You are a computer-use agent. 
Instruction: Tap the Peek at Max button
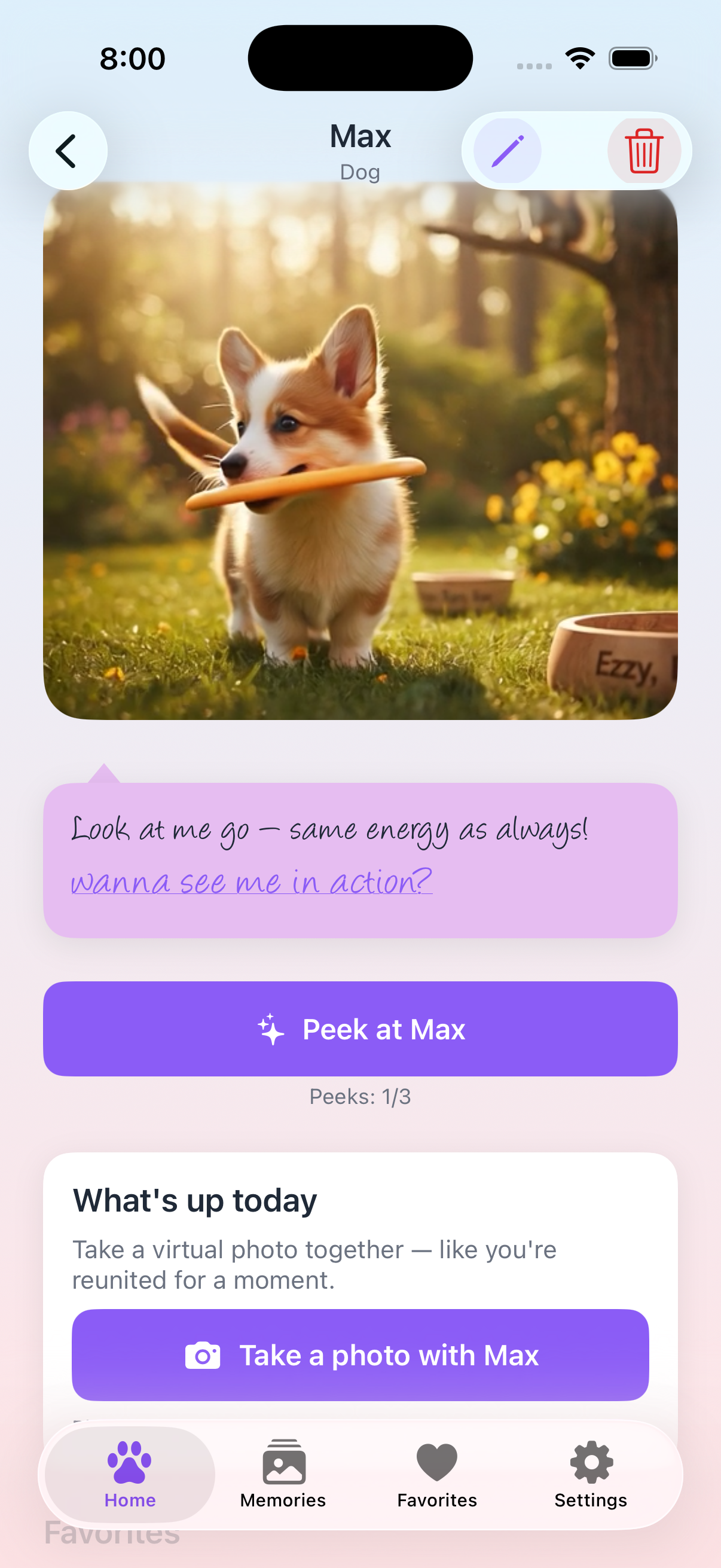click(360, 1029)
